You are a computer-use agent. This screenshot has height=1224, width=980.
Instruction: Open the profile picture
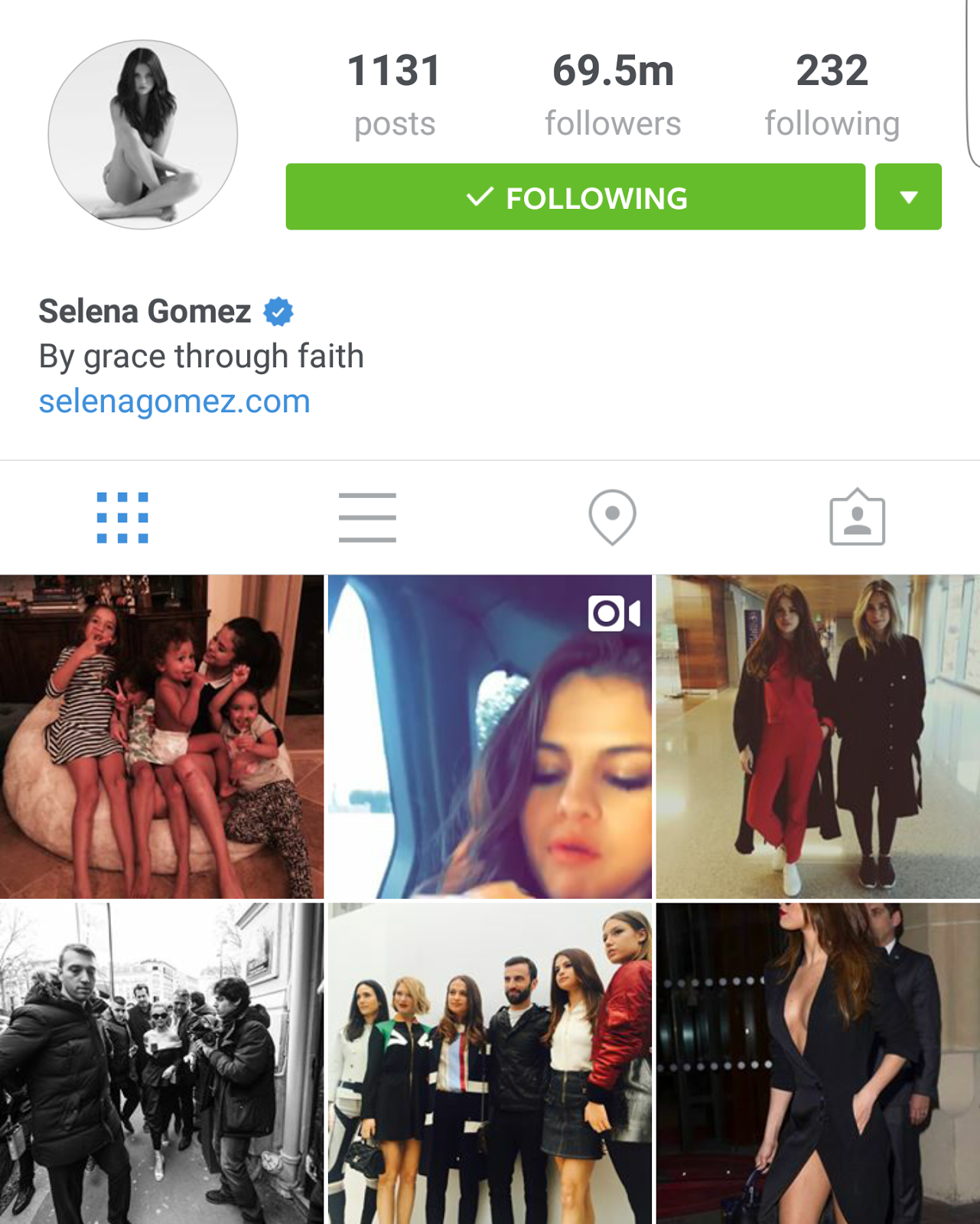pyautogui.click(x=143, y=135)
